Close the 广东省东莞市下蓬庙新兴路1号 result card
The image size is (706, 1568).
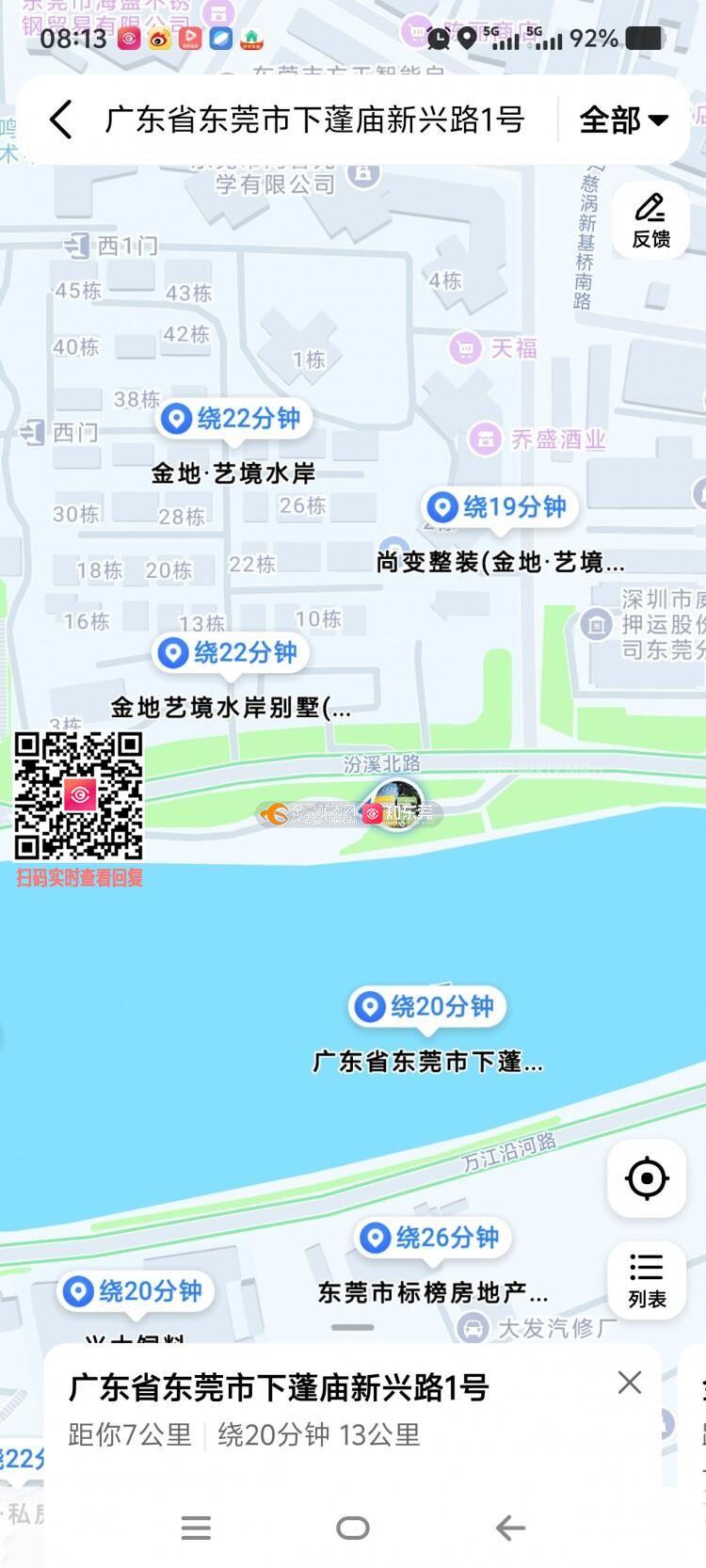click(x=630, y=1383)
